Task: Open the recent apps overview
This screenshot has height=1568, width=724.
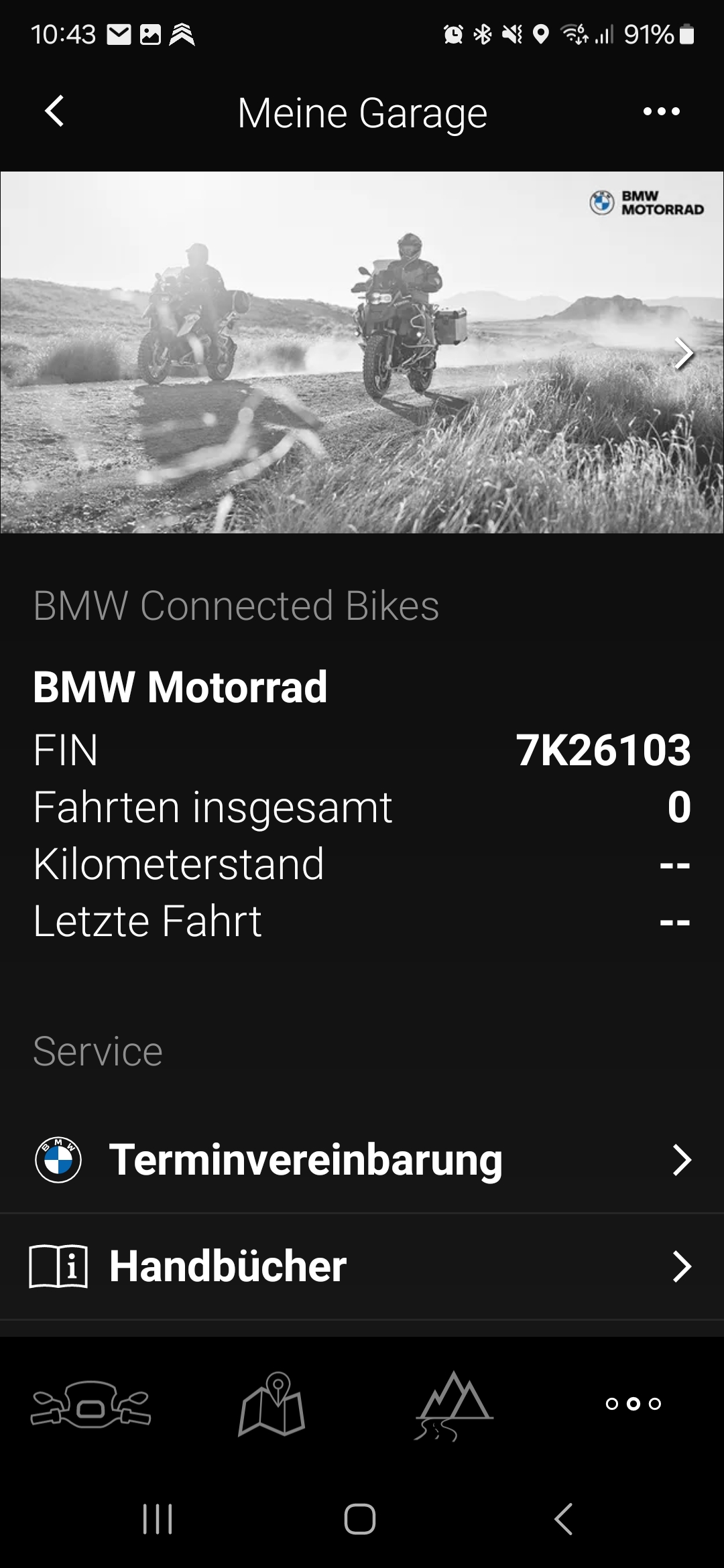Action: [x=158, y=1518]
